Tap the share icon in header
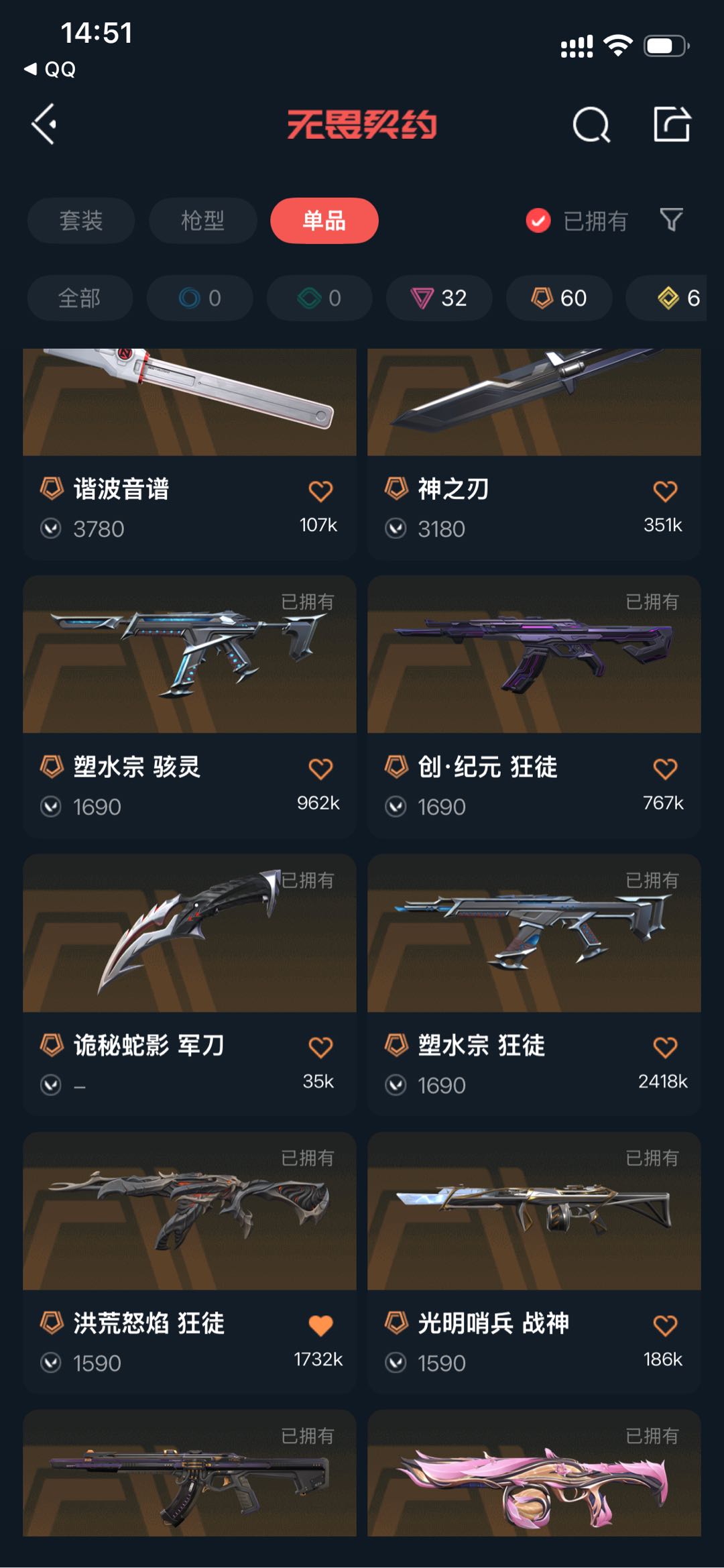724x1568 pixels. 672,124
